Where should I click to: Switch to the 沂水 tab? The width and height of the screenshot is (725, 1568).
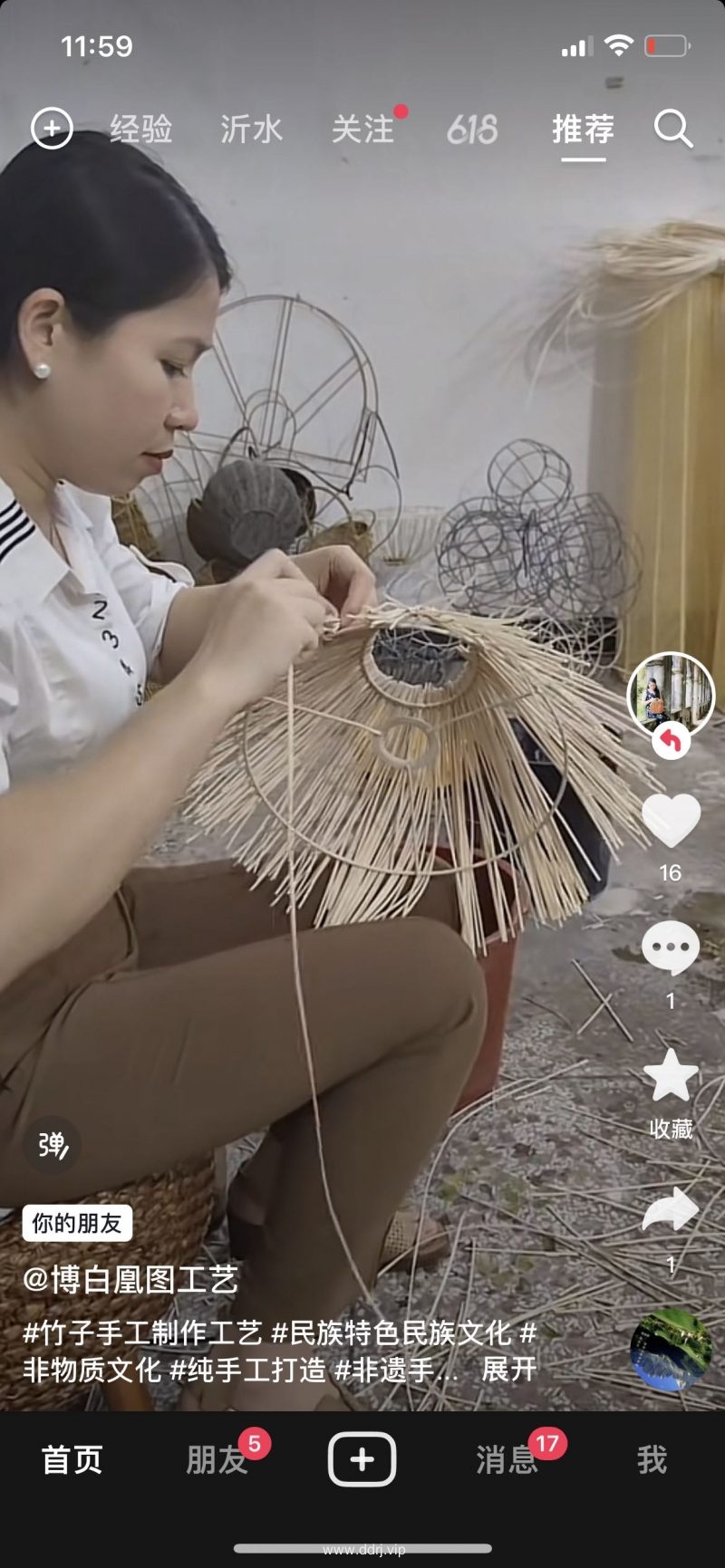(251, 129)
